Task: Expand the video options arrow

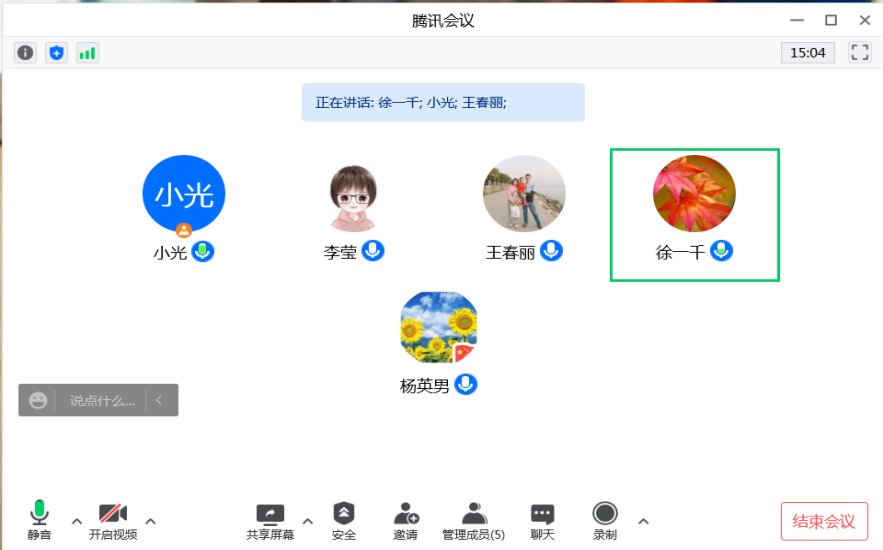Action: pyautogui.click(x=151, y=520)
